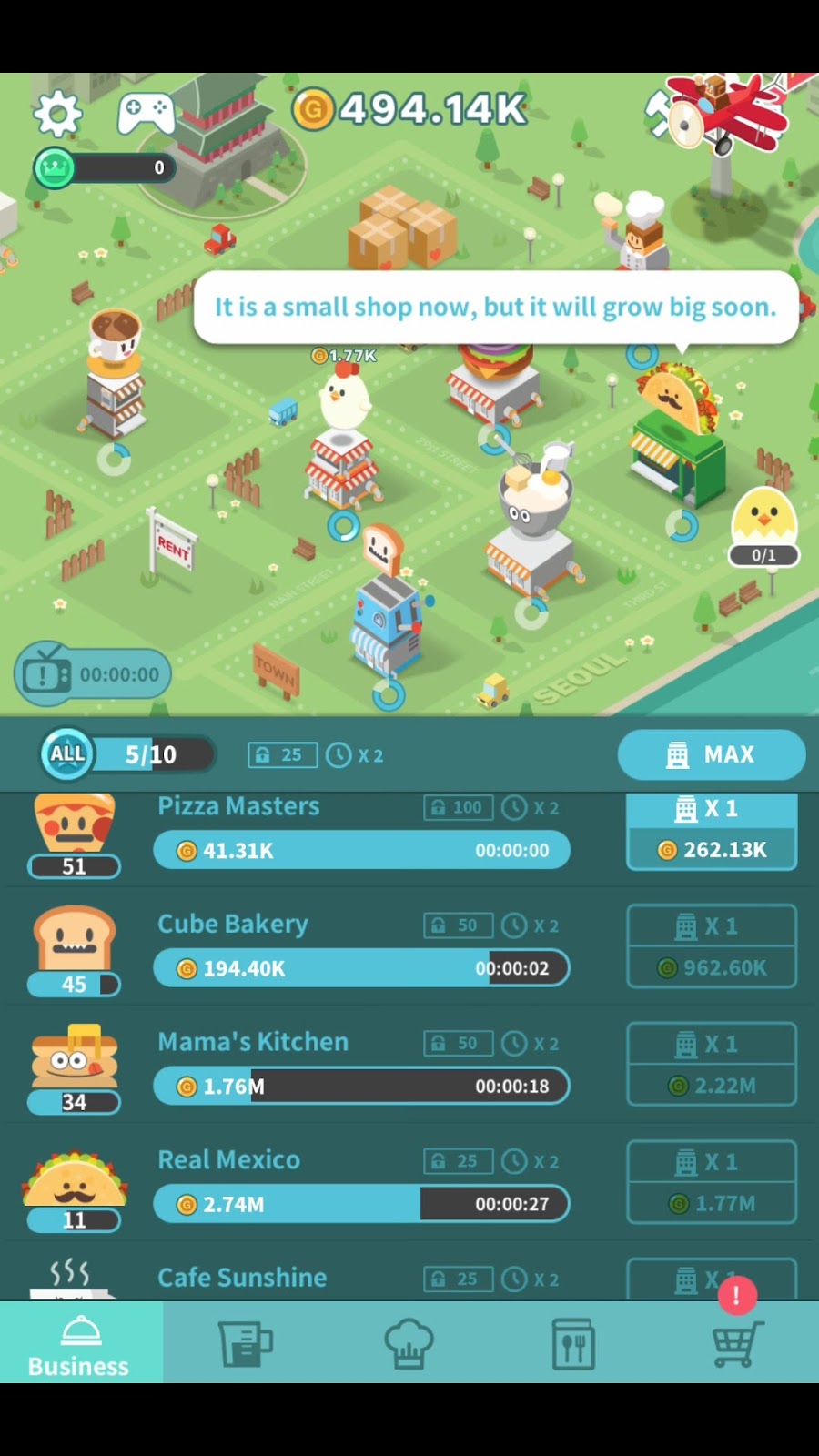Upgrade Cube Bakery for 962.60K
The image size is (819, 1456).
click(x=712, y=946)
